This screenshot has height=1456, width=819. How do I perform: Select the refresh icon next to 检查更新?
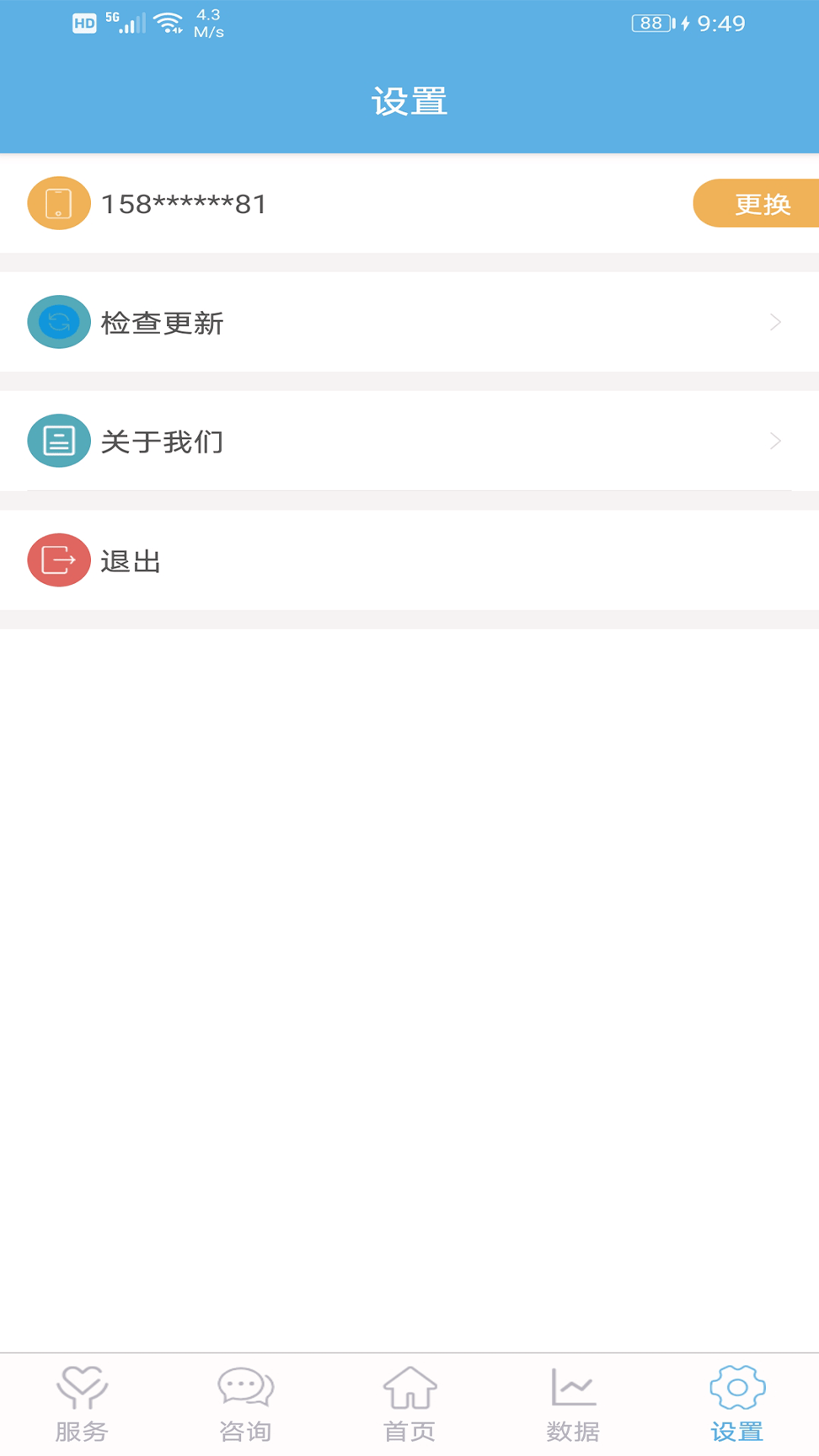tap(58, 322)
